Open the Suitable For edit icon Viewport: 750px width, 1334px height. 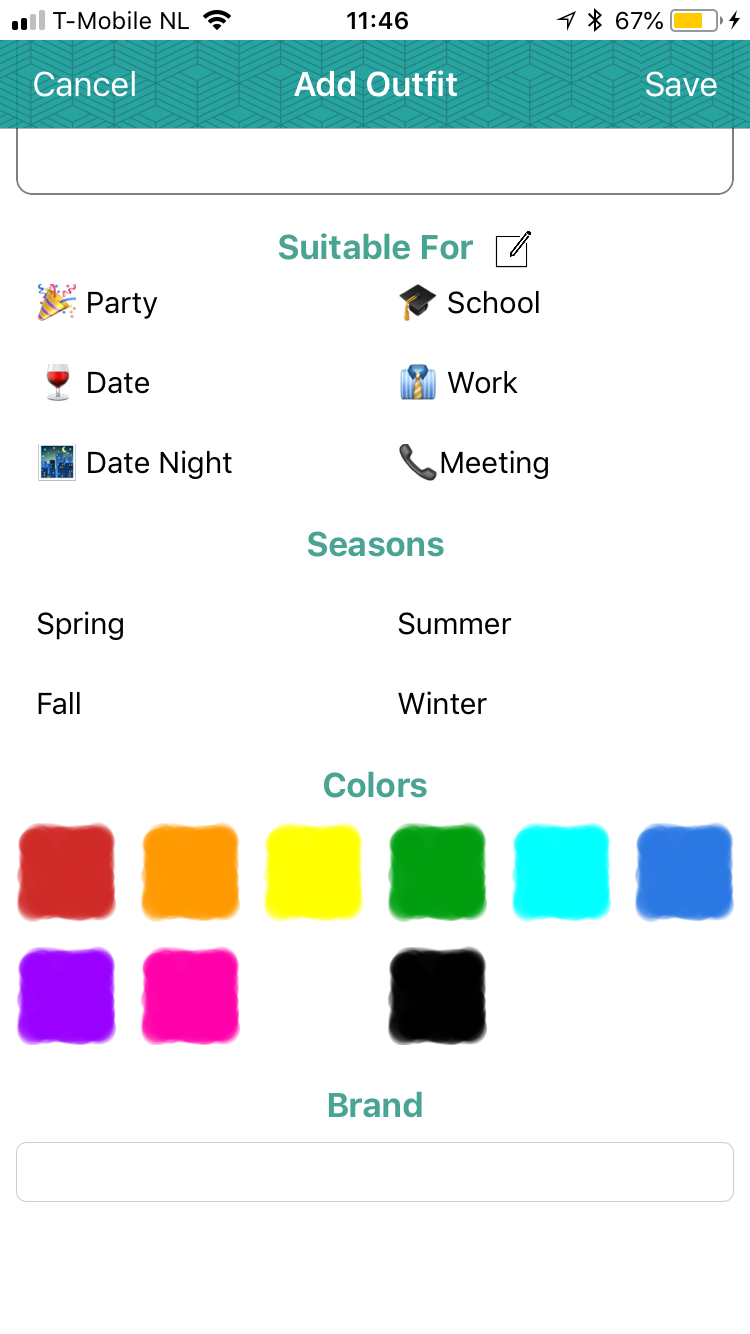512,248
